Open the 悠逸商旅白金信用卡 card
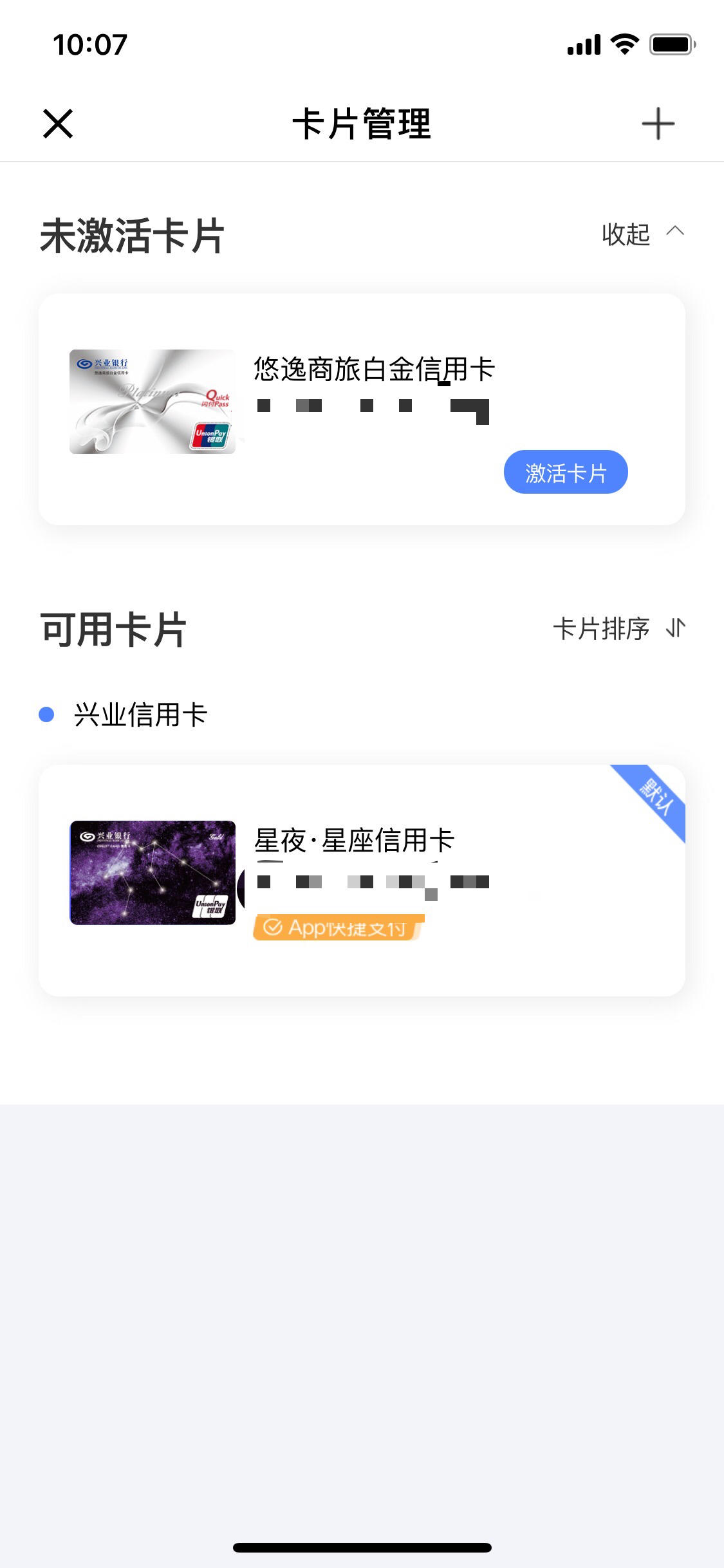Image resolution: width=724 pixels, height=1568 pixels. tap(362, 409)
